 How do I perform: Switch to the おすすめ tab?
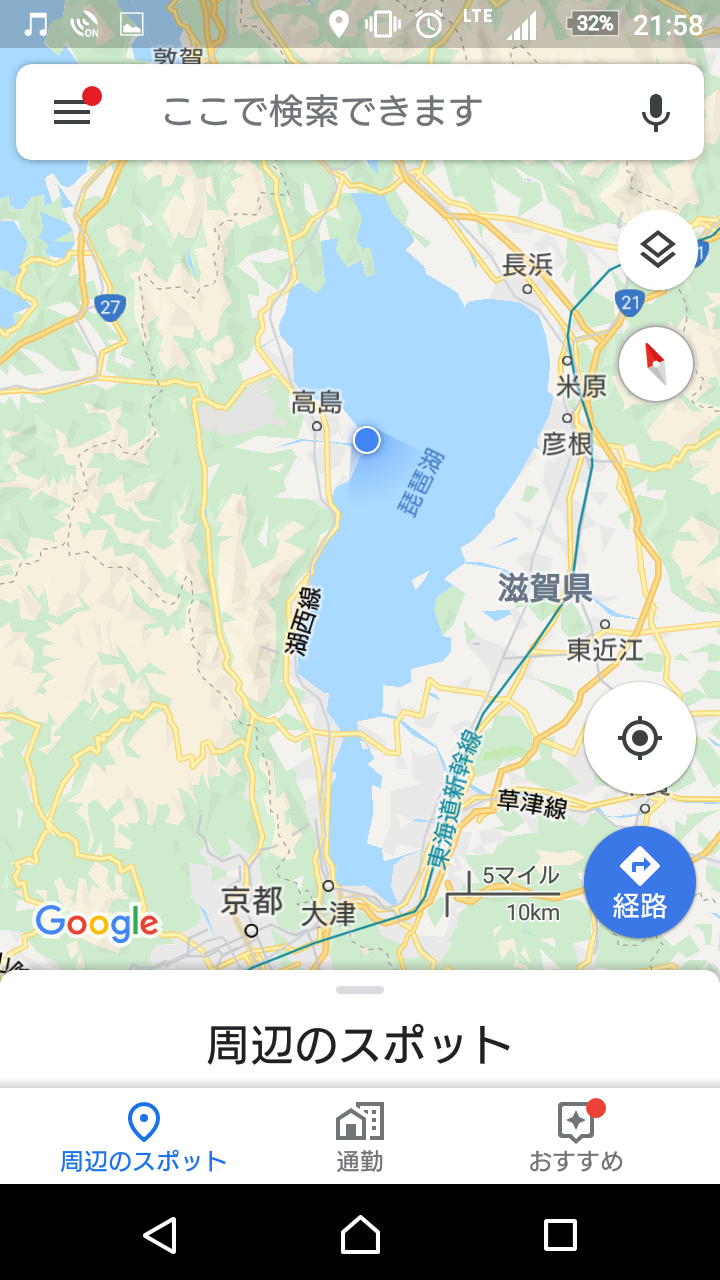(x=576, y=1137)
